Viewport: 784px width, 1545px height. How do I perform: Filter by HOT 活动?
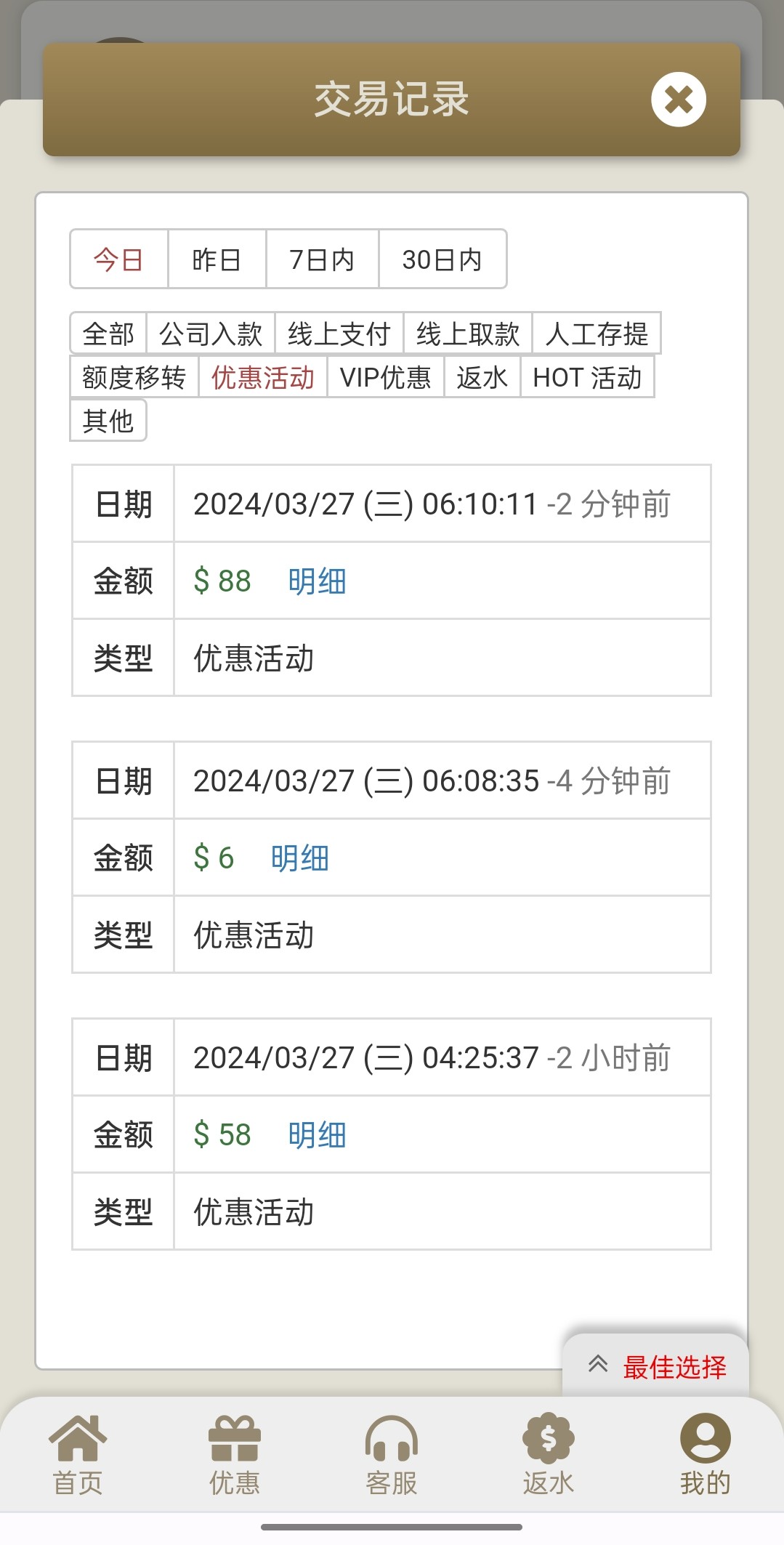pyautogui.click(x=587, y=378)
